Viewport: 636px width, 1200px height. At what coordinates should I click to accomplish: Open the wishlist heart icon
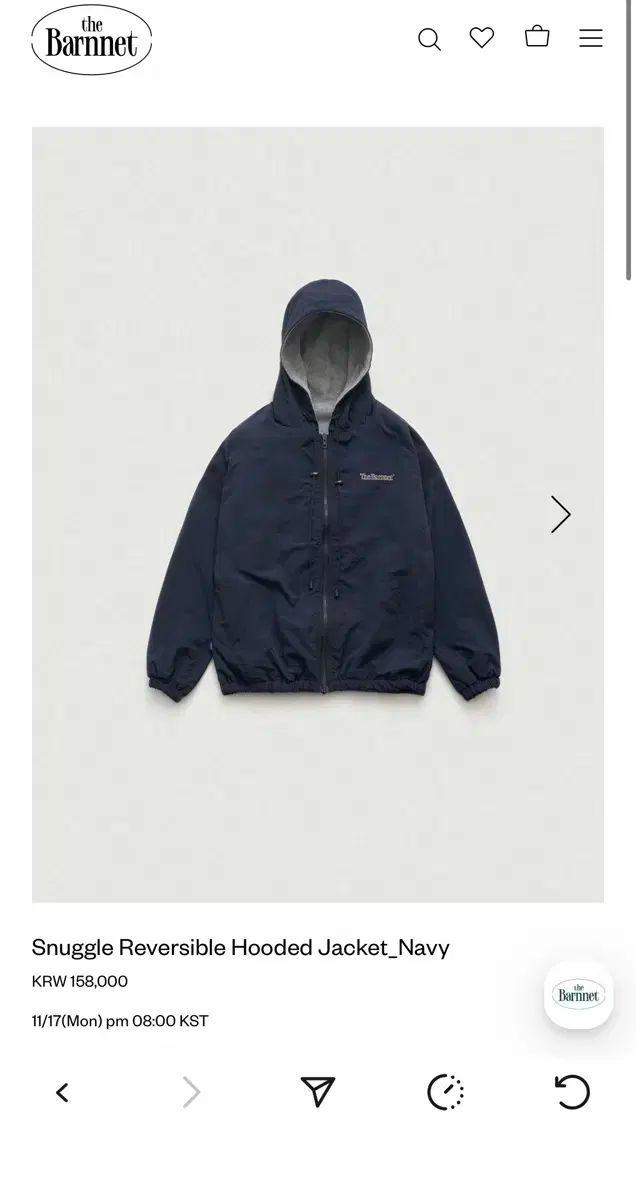tap(482, 38)
